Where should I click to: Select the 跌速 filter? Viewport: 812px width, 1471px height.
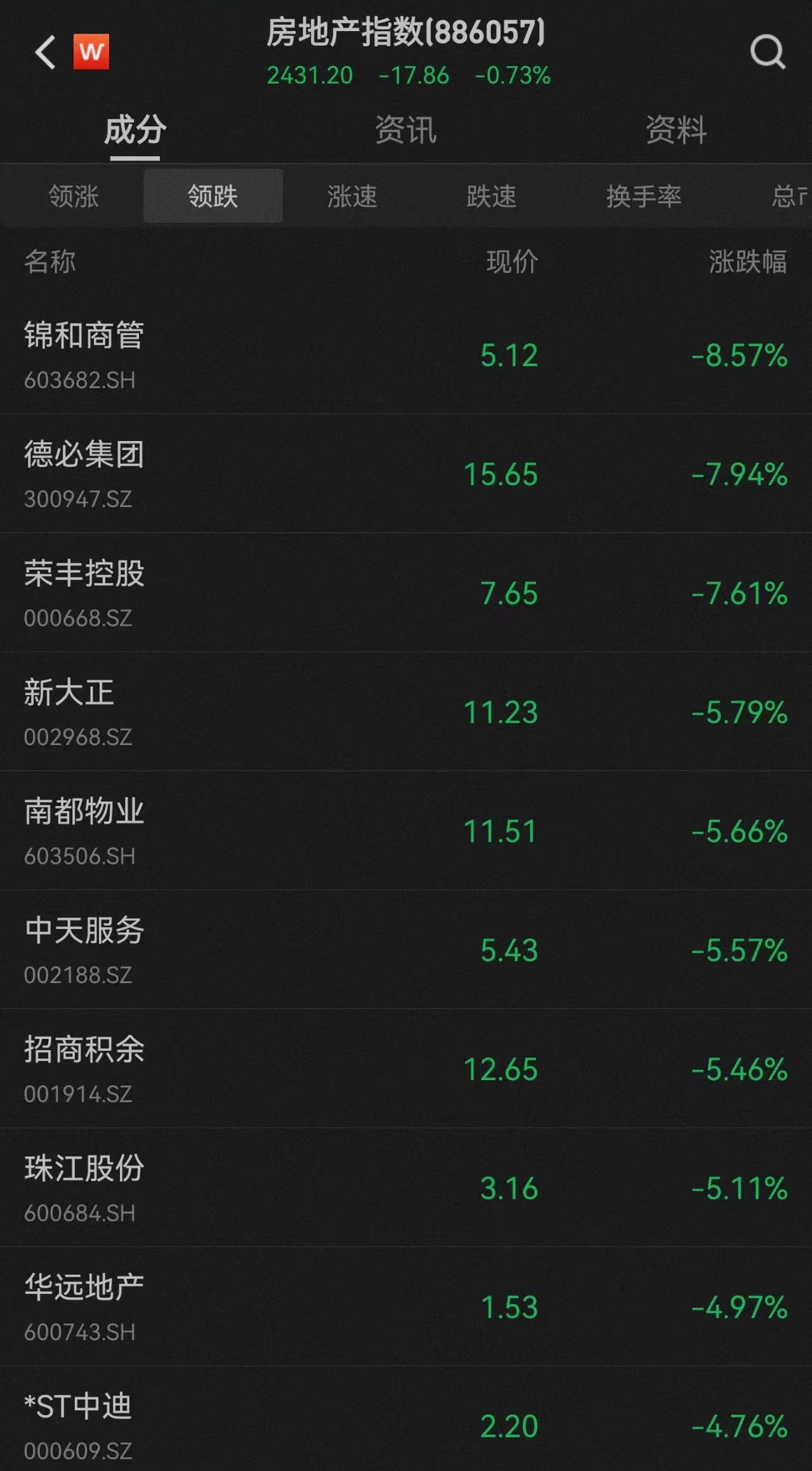coord(492,196)
